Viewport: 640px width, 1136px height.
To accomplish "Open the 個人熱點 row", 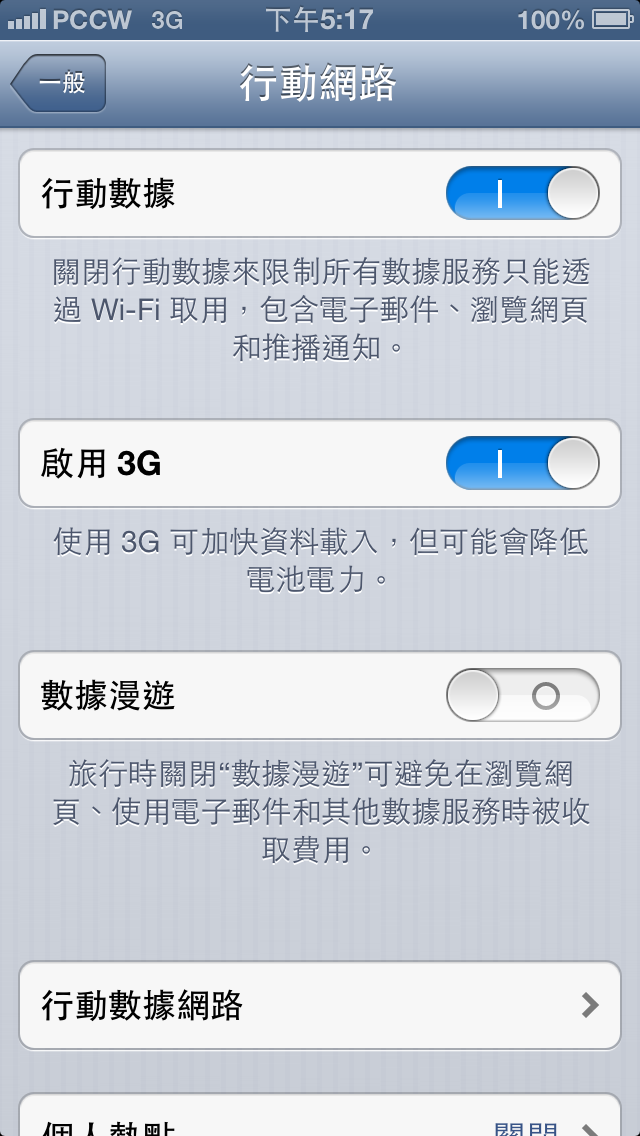I will pos(320,1120).
